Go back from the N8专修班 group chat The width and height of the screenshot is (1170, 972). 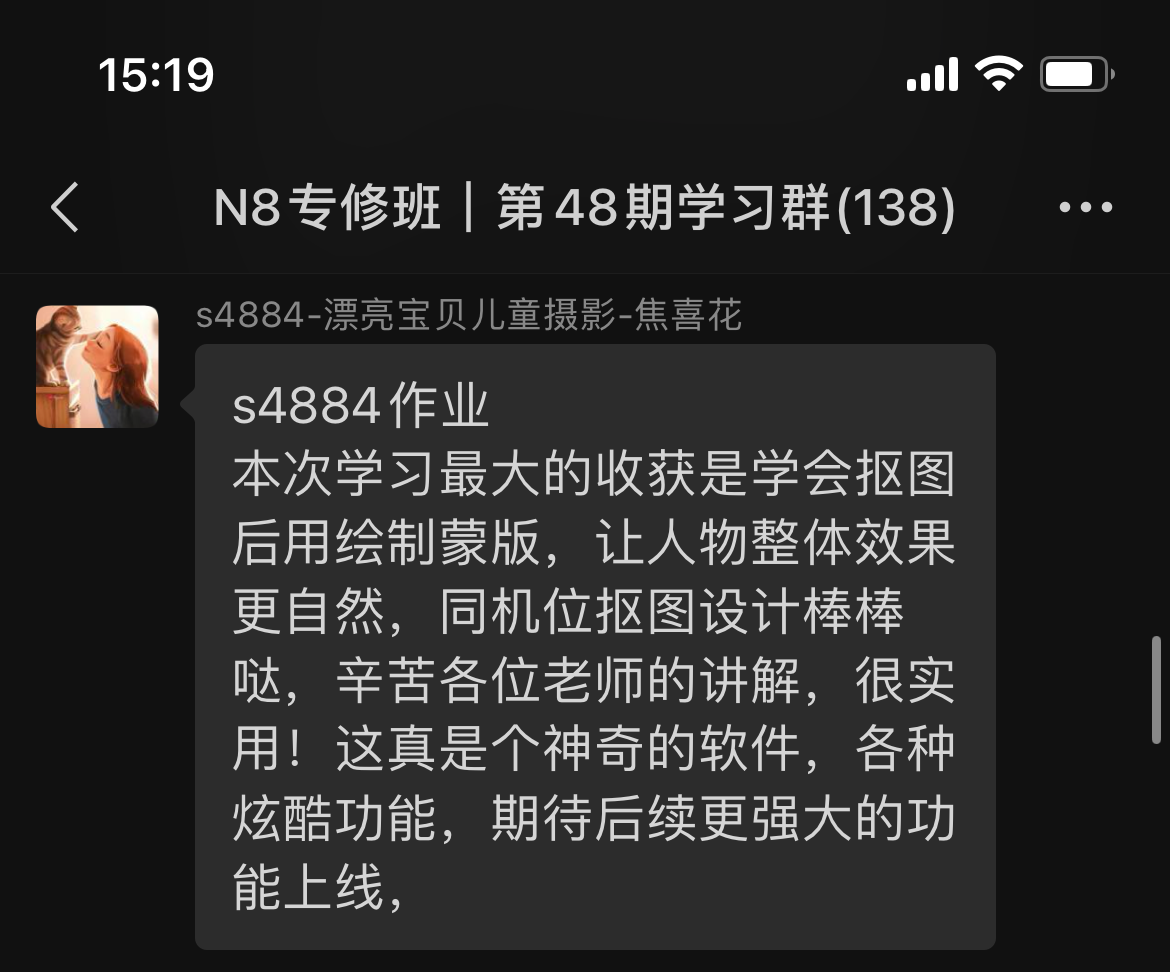coord(65,208)
